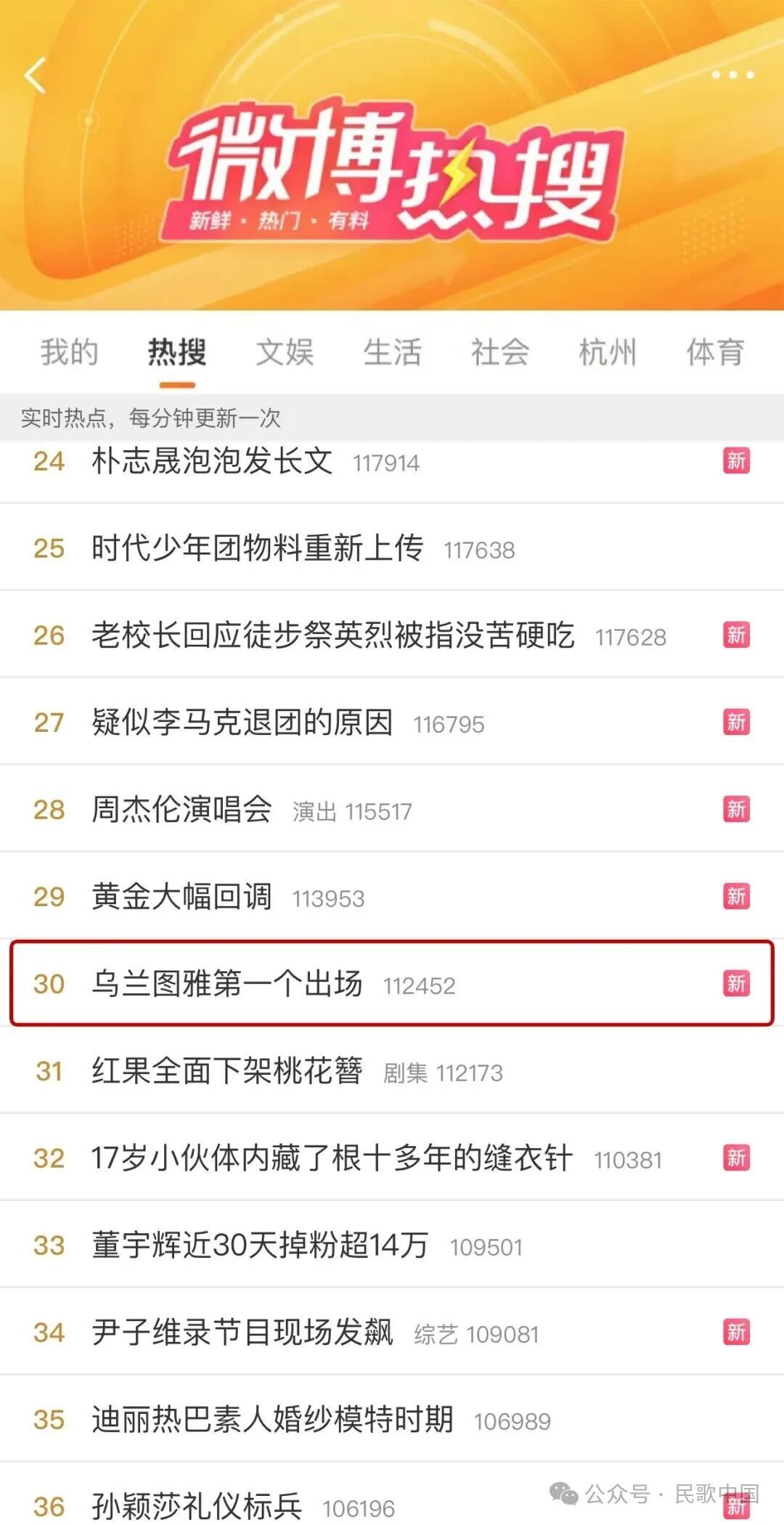Open the highlighted topic 乌兰图雅第一个出场
Screen dimensions: 784x1525
[x=226, y=984]
